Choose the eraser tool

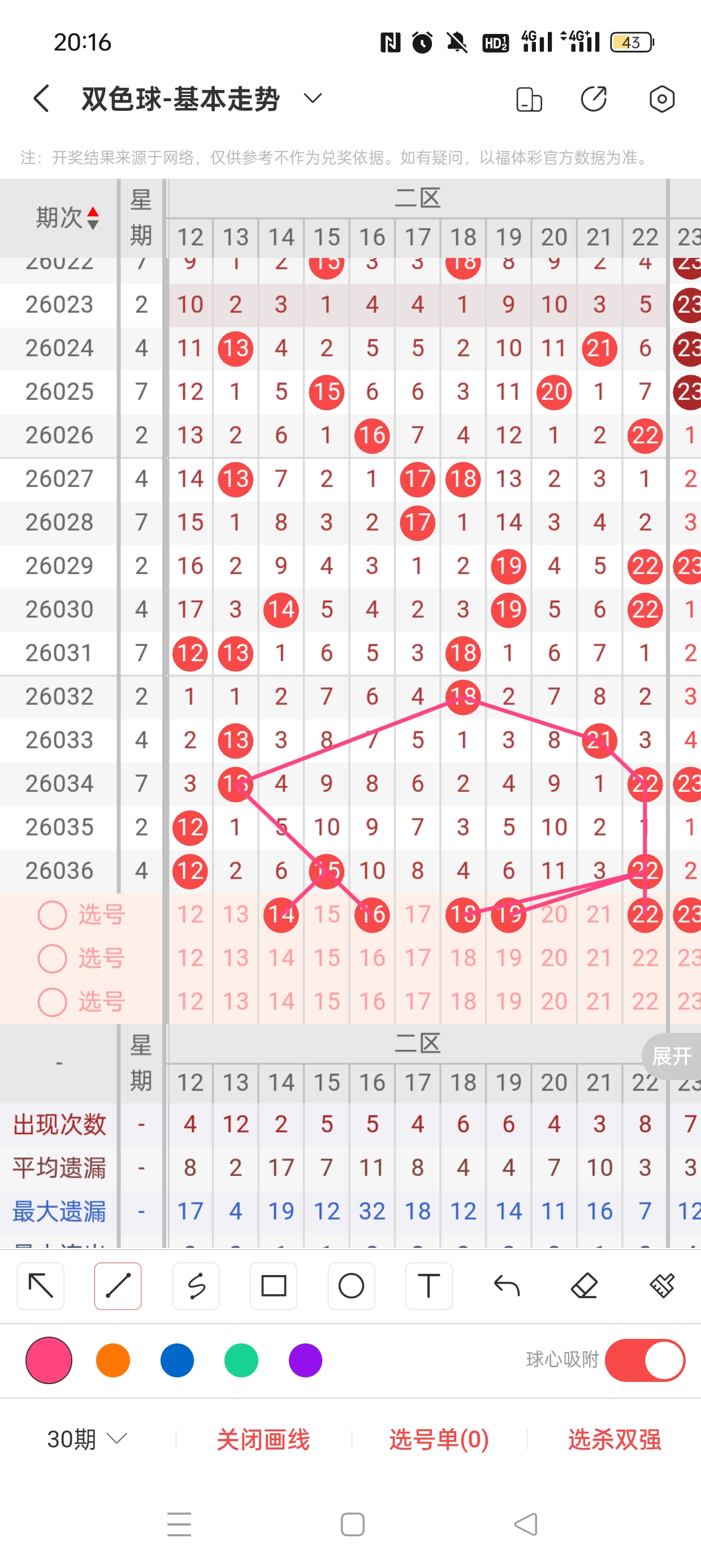point(584,1286)
